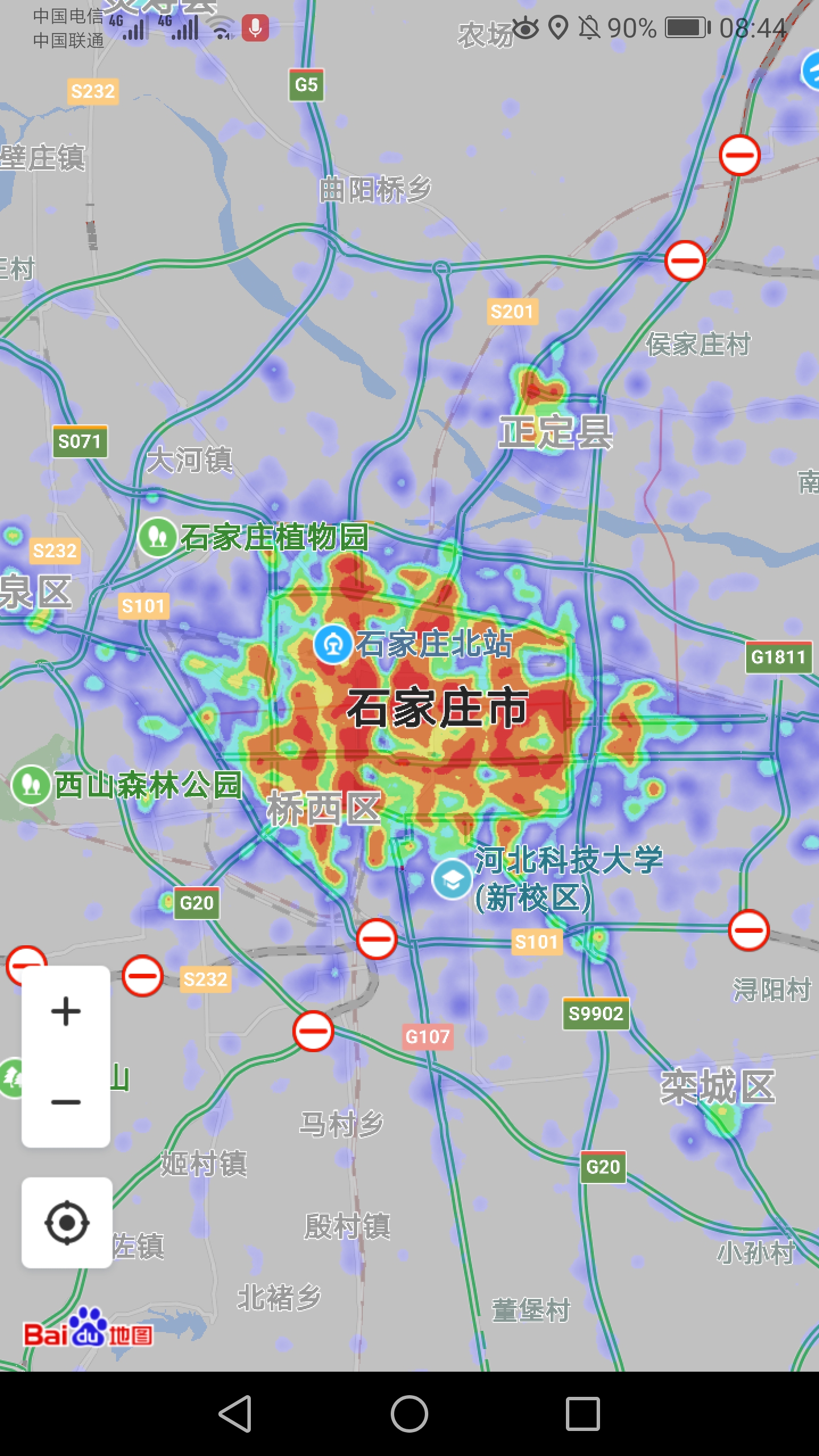
Task: Tap the 石家庄北站 train station marker
Action: [333, 644]
